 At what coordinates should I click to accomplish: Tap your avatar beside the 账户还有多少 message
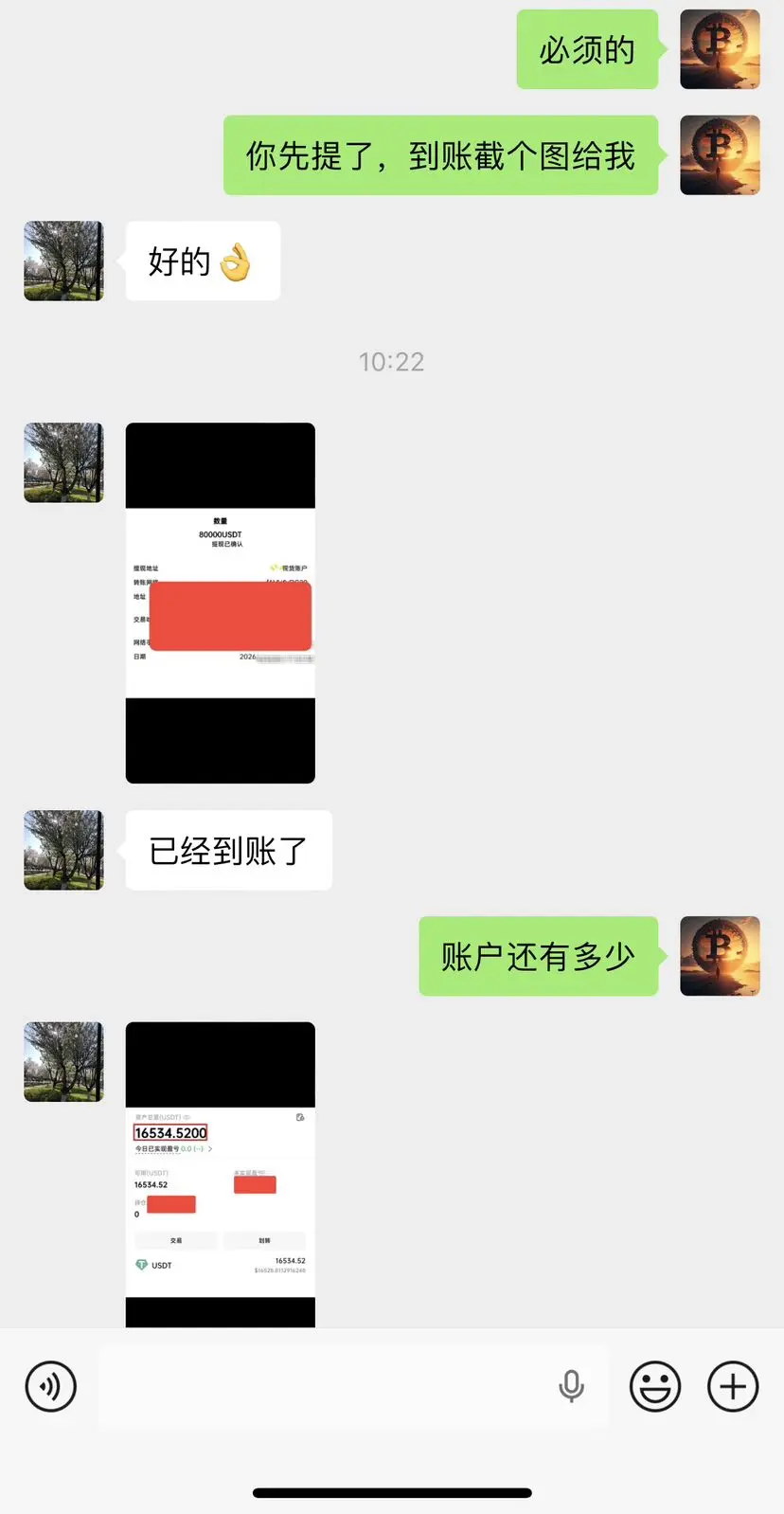(719, 957)
